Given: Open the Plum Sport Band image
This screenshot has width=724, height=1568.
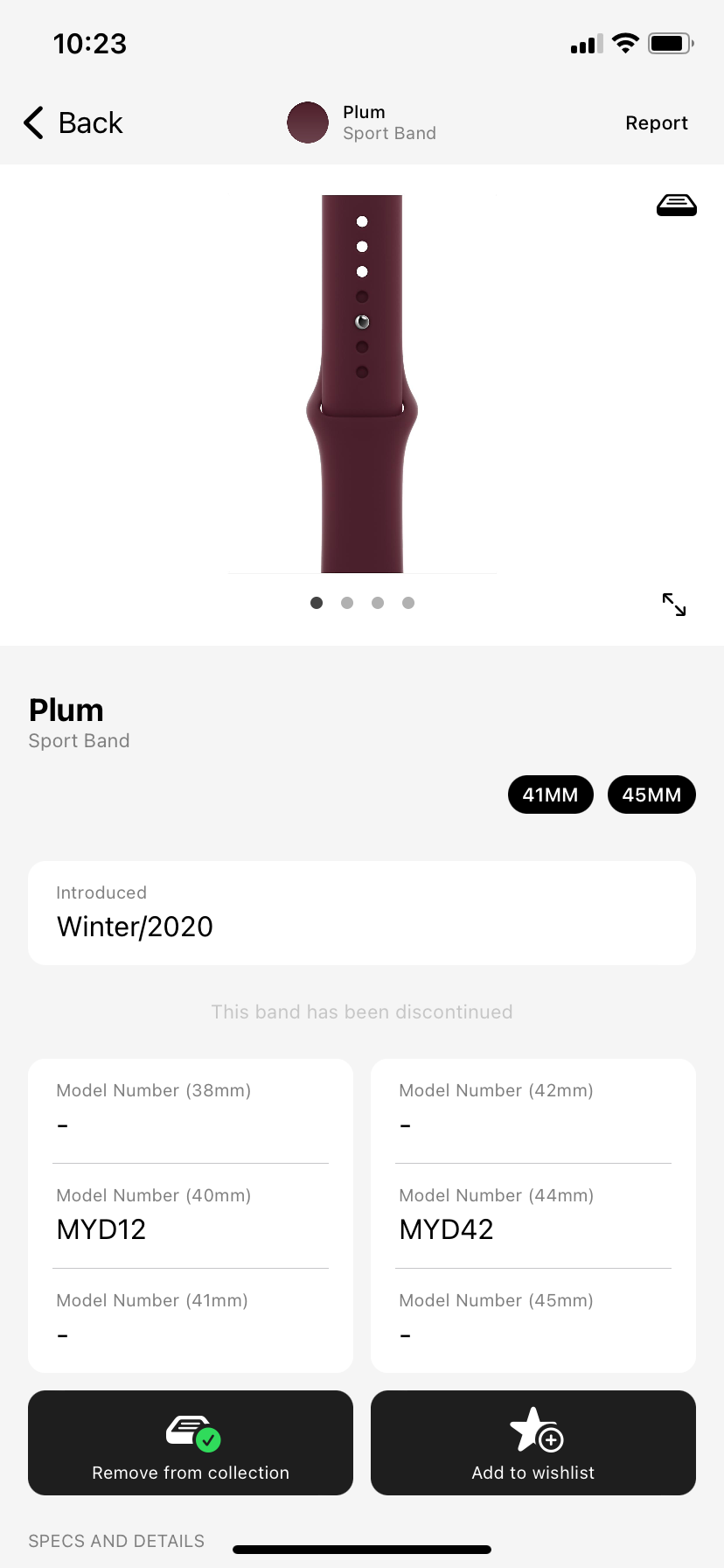Looking at the screenshot, I should [362, 383].
